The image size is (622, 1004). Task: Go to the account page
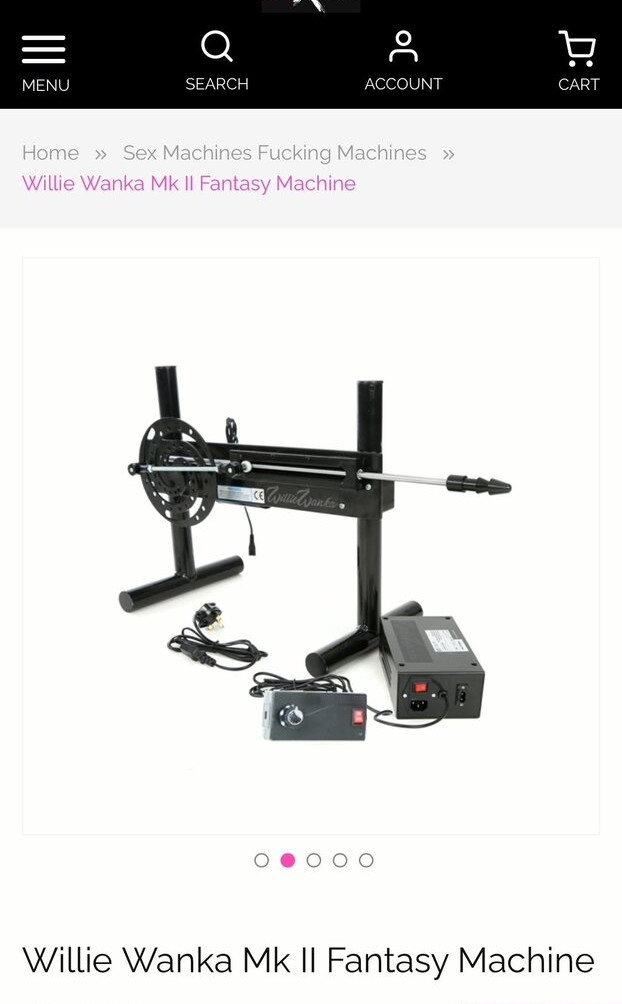[x=403, y=61]
